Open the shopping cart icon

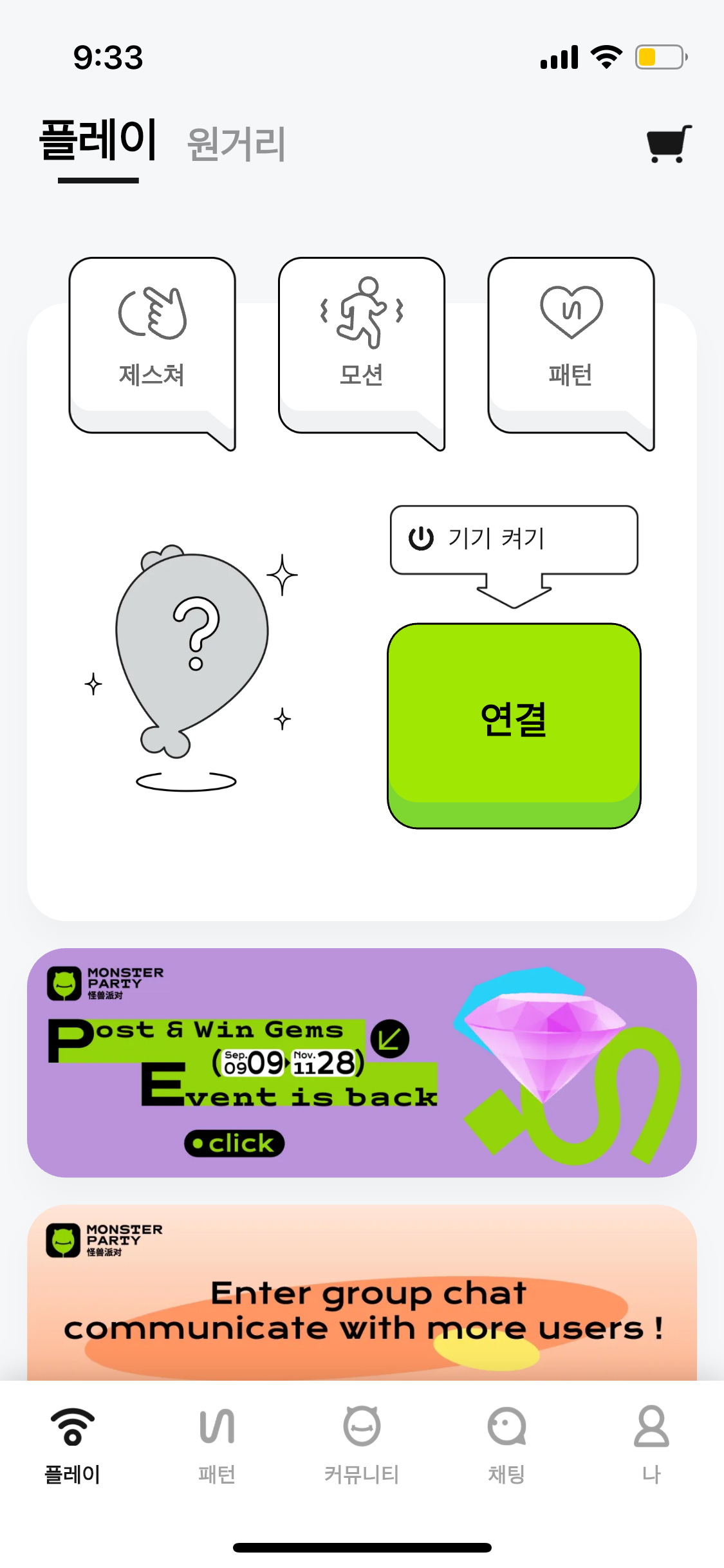pyautogui.click(x=669, y=144)
